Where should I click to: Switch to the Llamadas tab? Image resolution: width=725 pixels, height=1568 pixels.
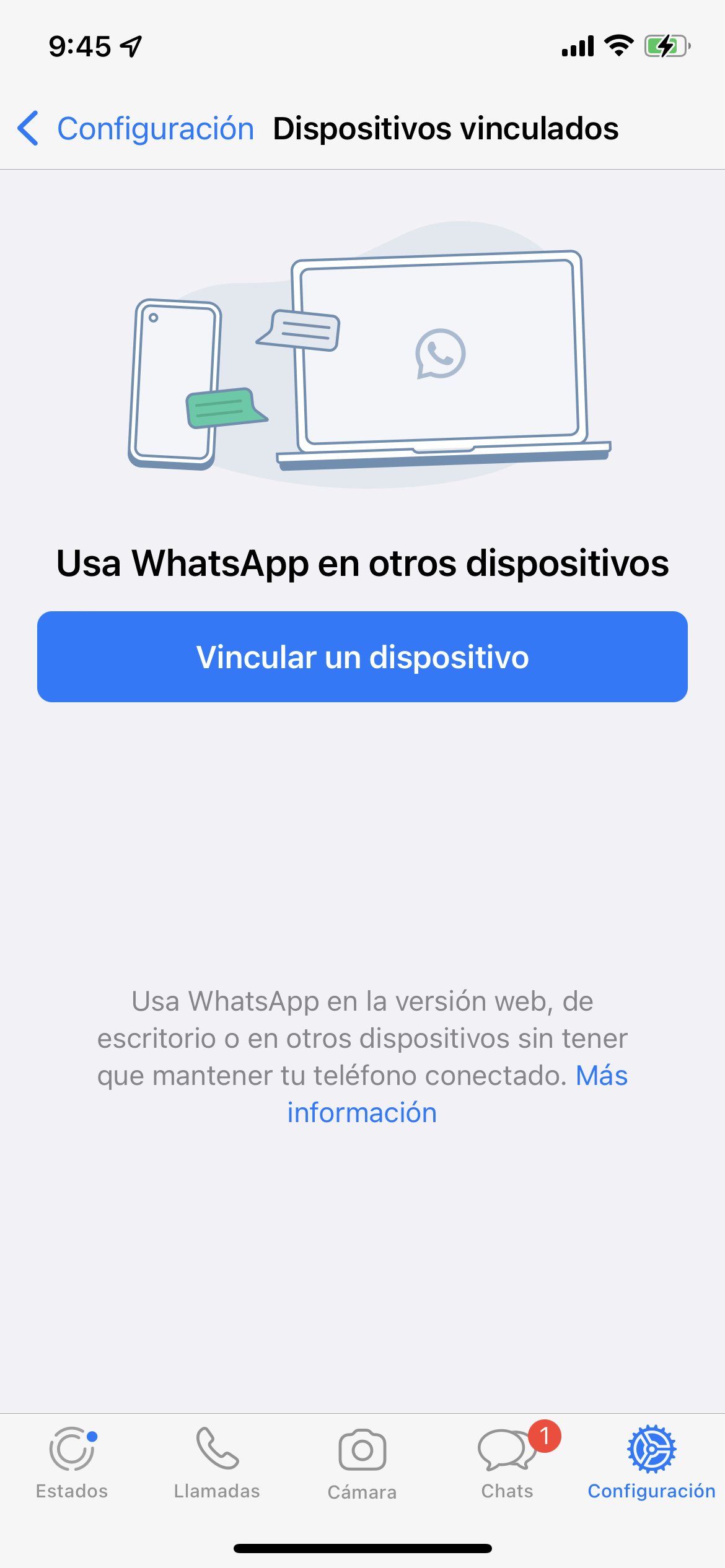pos(217,1463)
